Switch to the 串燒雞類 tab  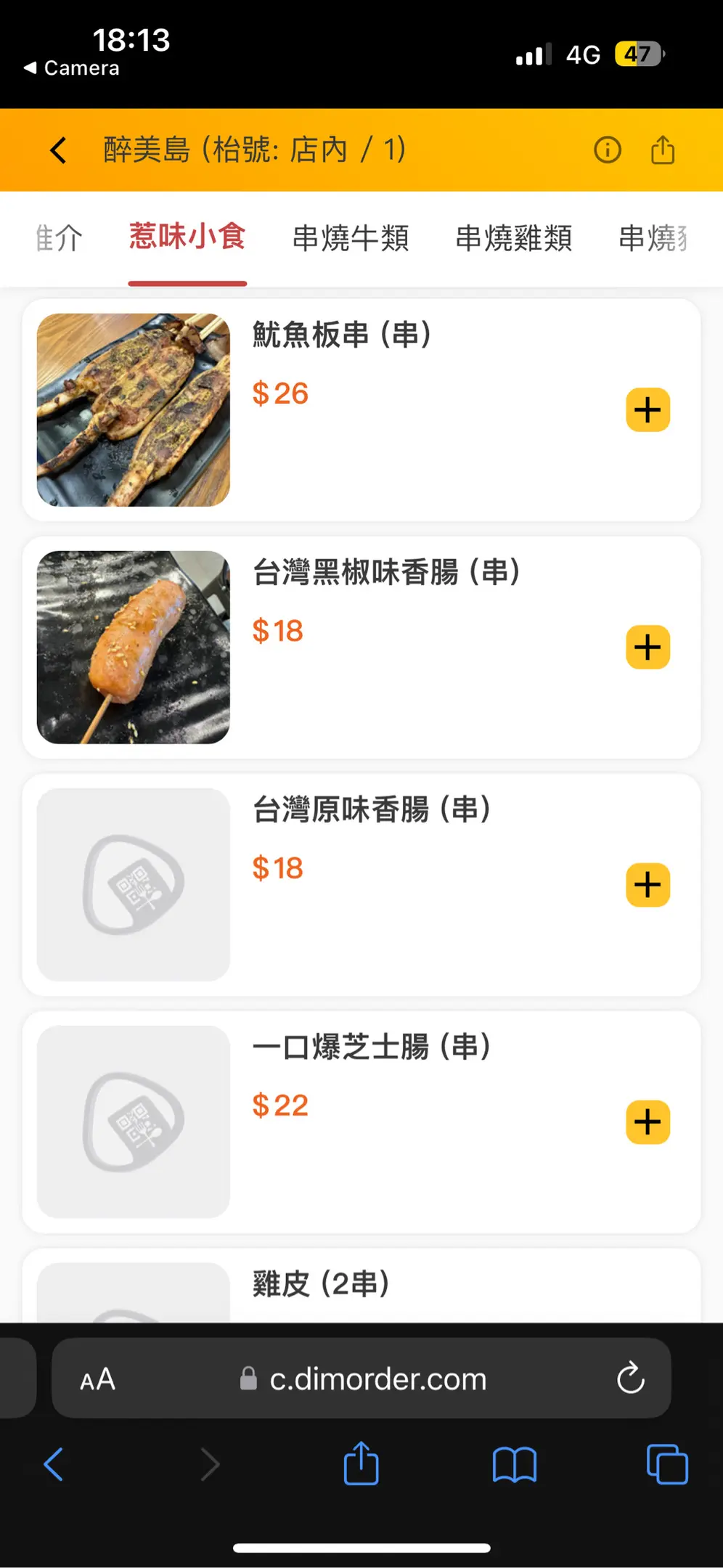513,238
